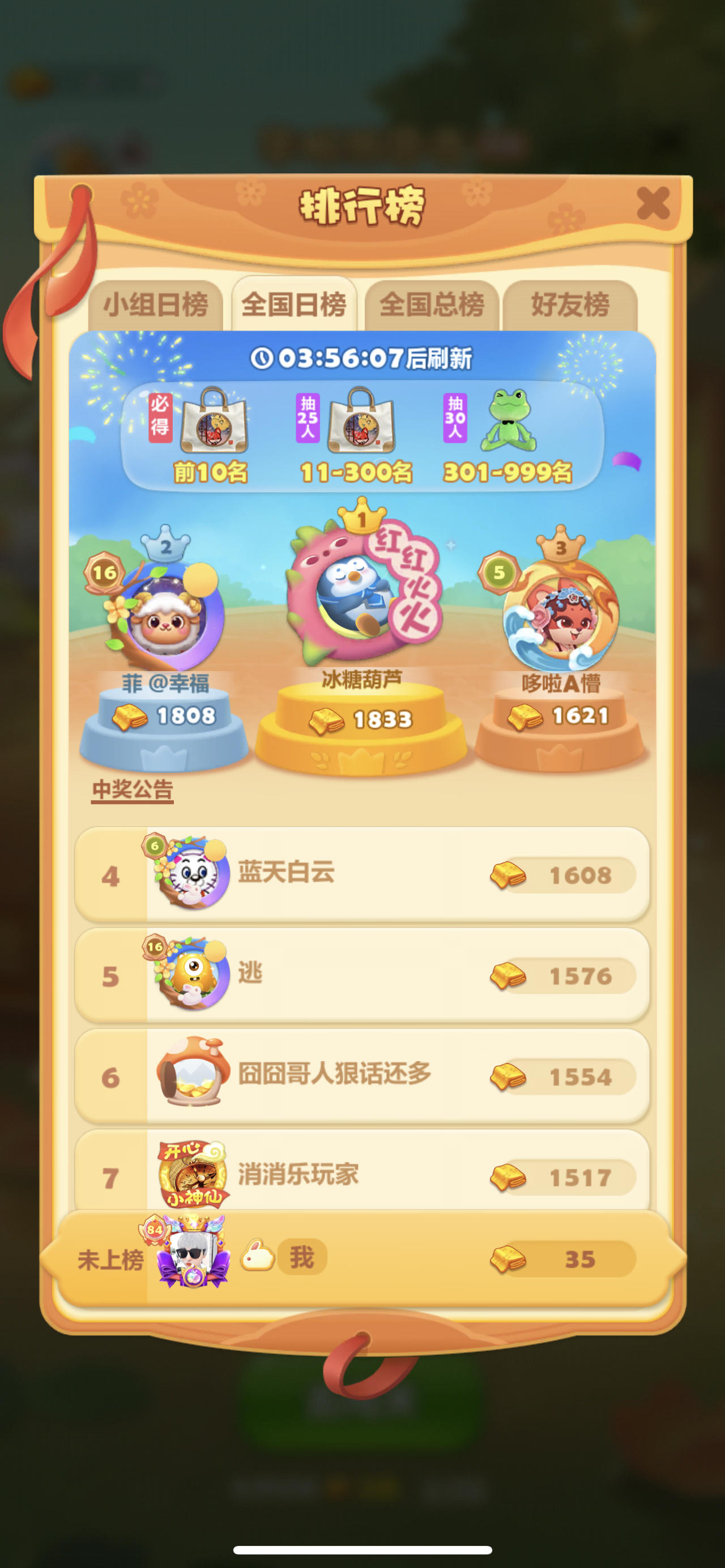Image resolution: width=725 pixels, height=1568 pixels.
Task: Open rank 5 player 逃's row
Action: (x=362, y=975)
